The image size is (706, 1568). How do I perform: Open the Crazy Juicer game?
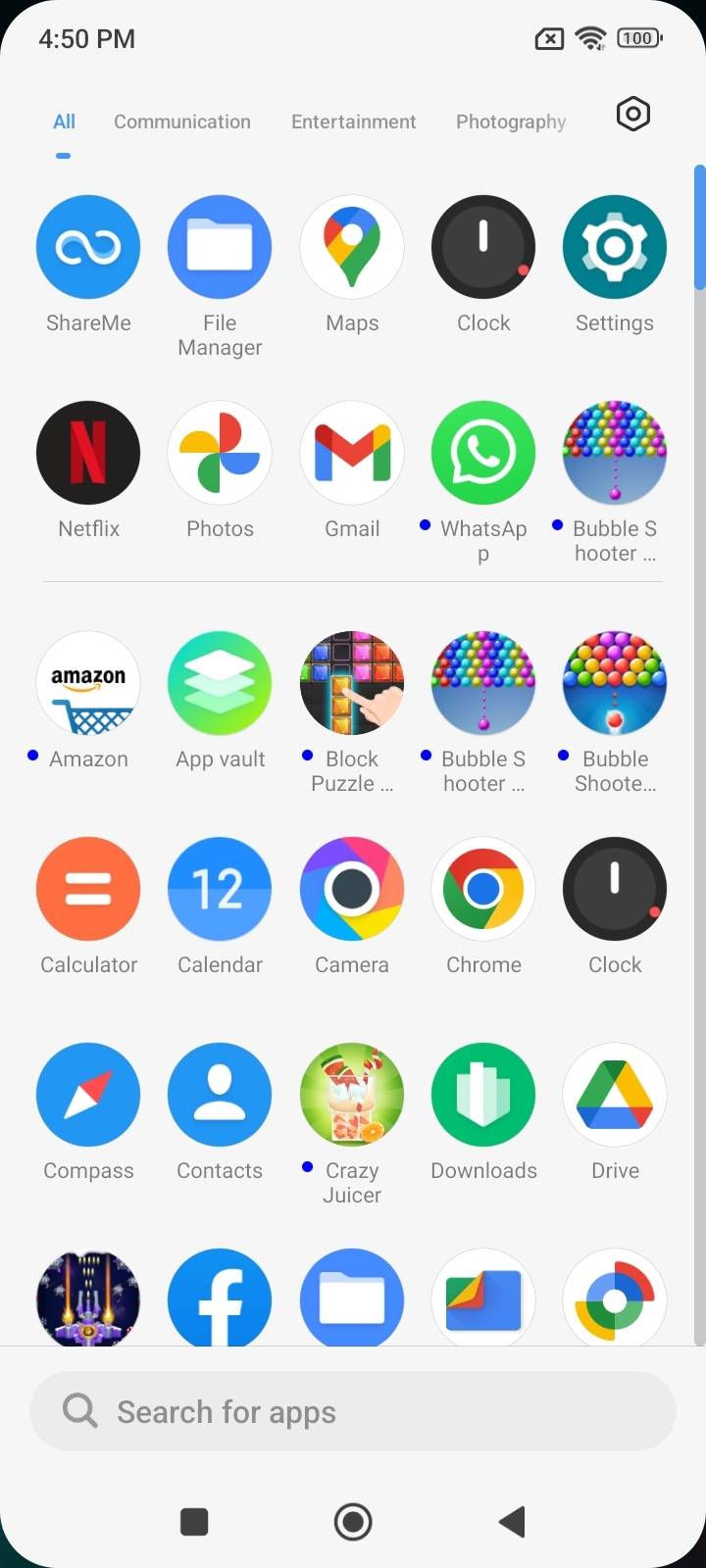click(x=352, y=1095)
